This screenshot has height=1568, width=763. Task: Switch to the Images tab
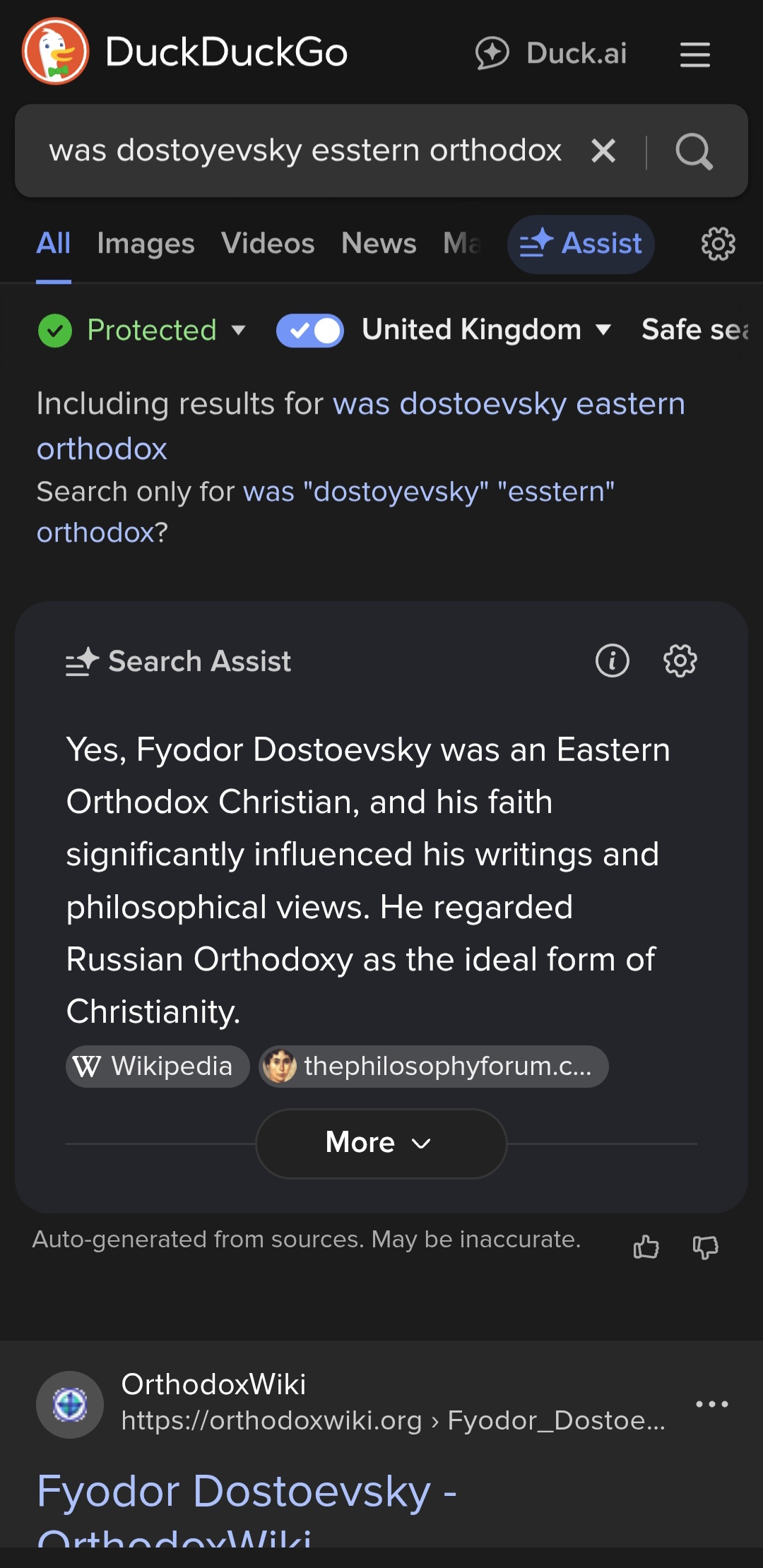pyautogui.click(x=146, y=244)
